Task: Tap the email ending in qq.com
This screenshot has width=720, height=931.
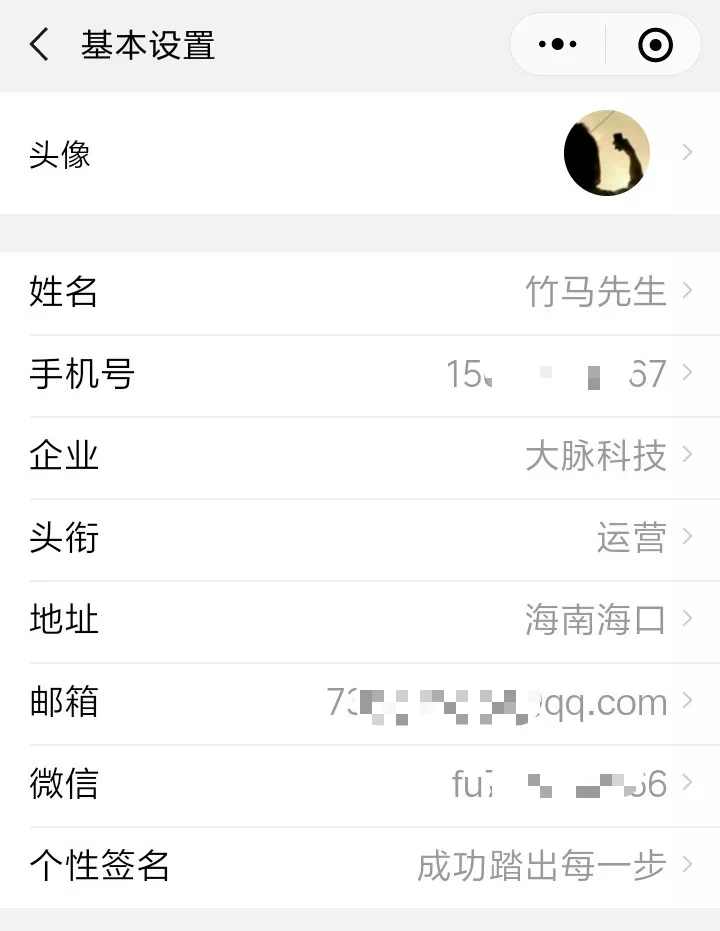Action: [500, 701]
